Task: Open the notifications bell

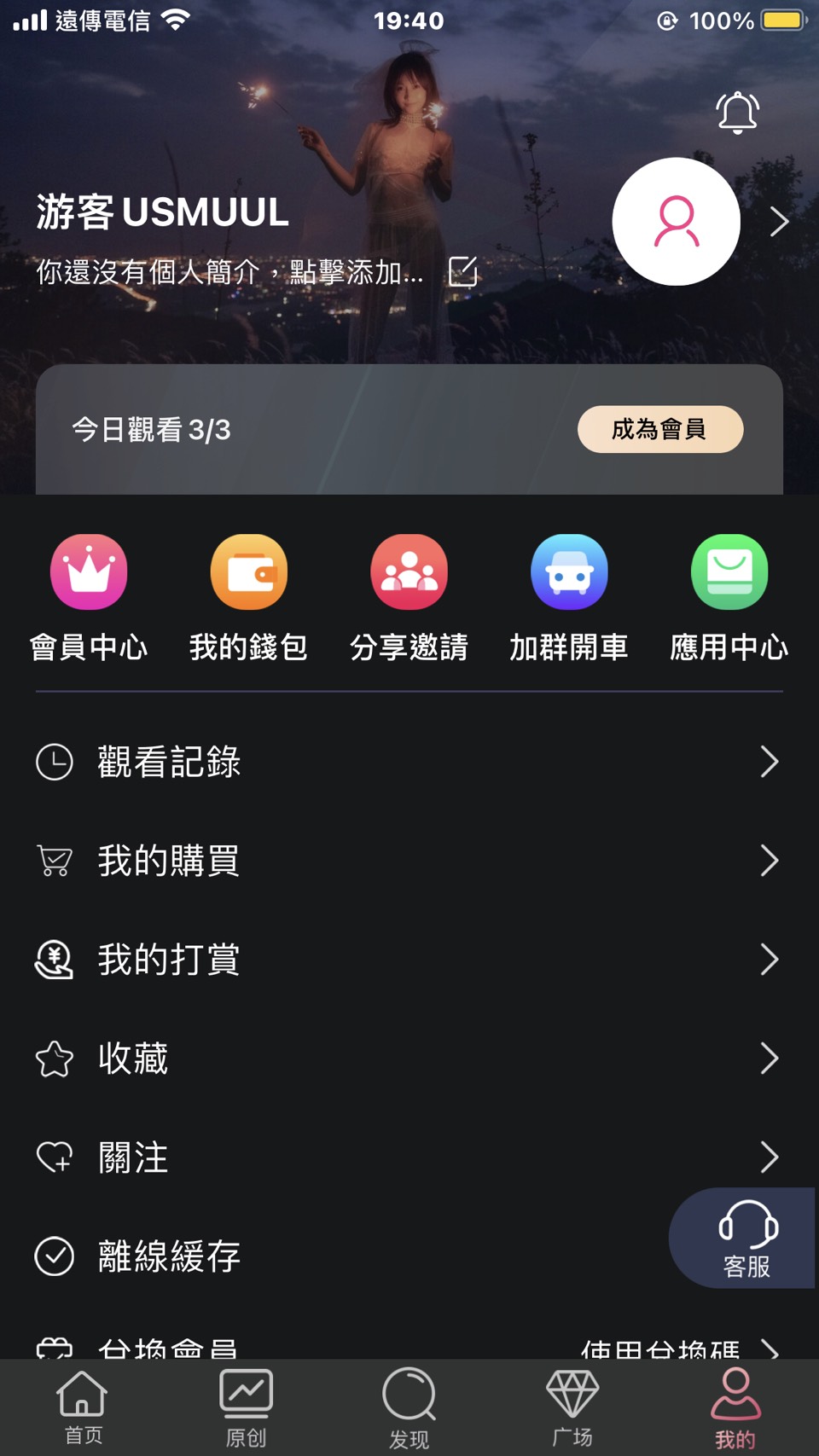Action: tap(737, 113)
